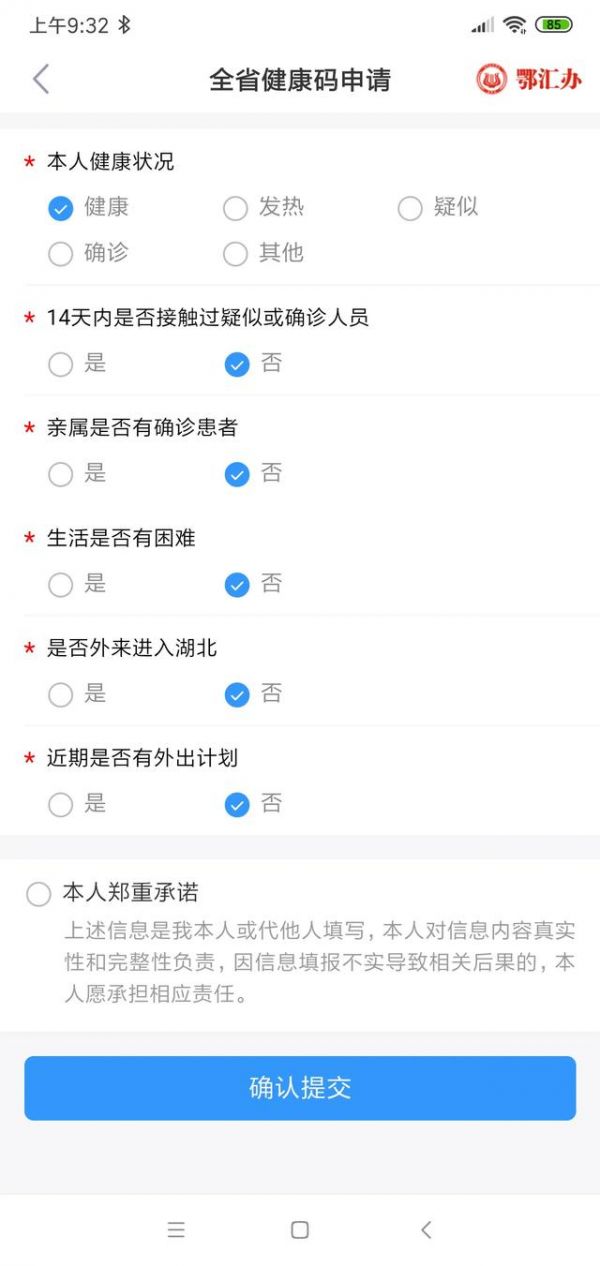Image resolution: width=600 pixels, height=1266 pixels.
Task: Go back using the top-left arrow
Action: [x=41, y=80]
